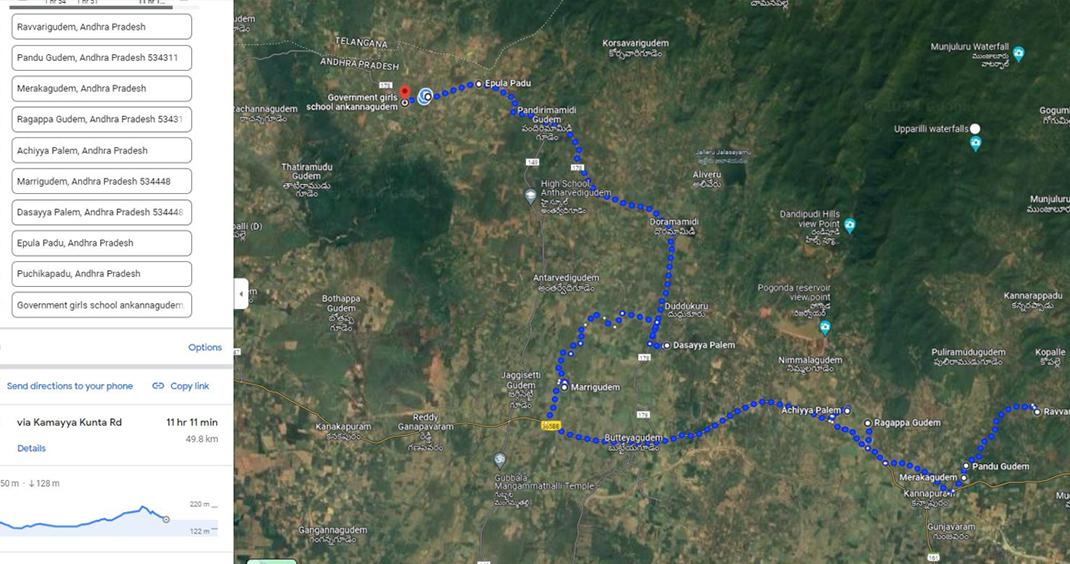Edit the Epula Padu stop
Viewport: 1070px width, 564px height.
tap(101, 243)
